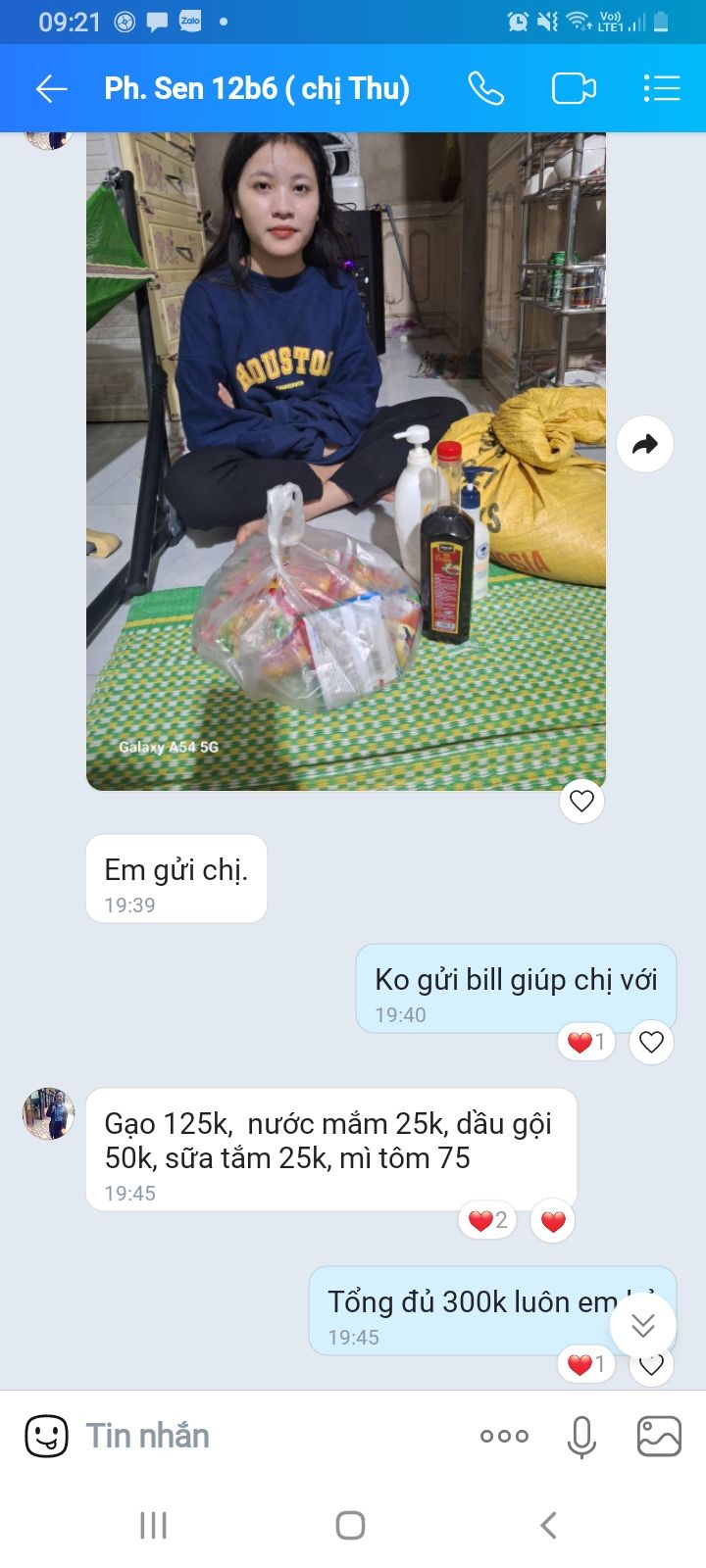Heart the "Ko gửi bill giúp chị với" message

pyautogui.click(x=651, y=1042)
